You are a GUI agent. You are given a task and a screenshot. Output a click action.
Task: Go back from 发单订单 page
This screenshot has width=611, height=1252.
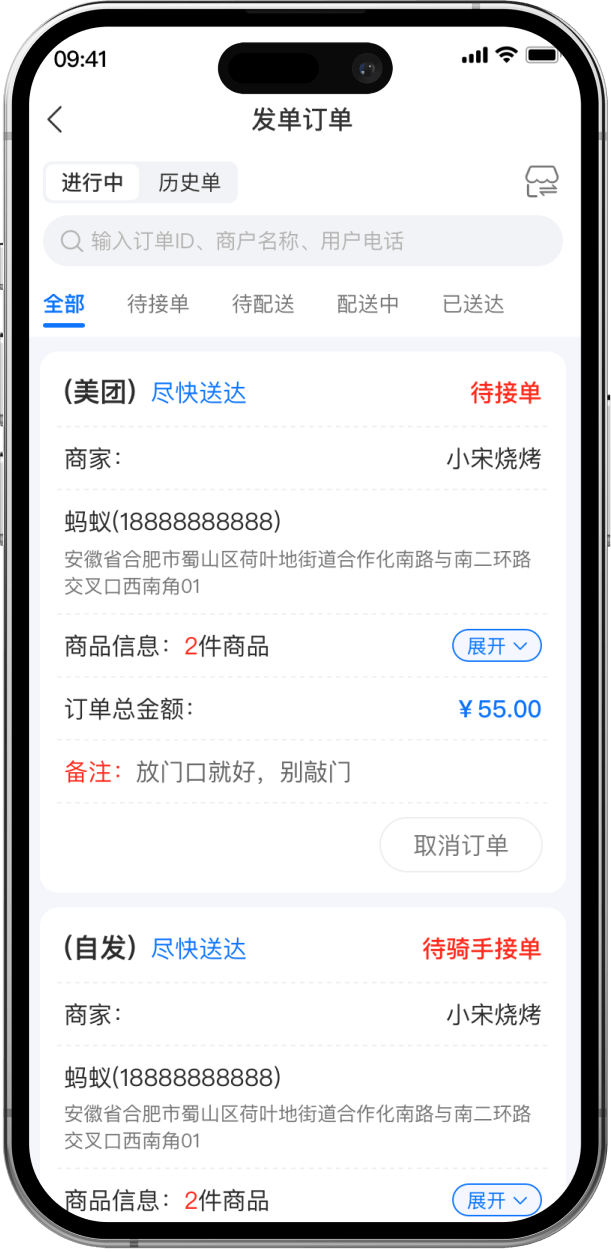tap(56, 120)
